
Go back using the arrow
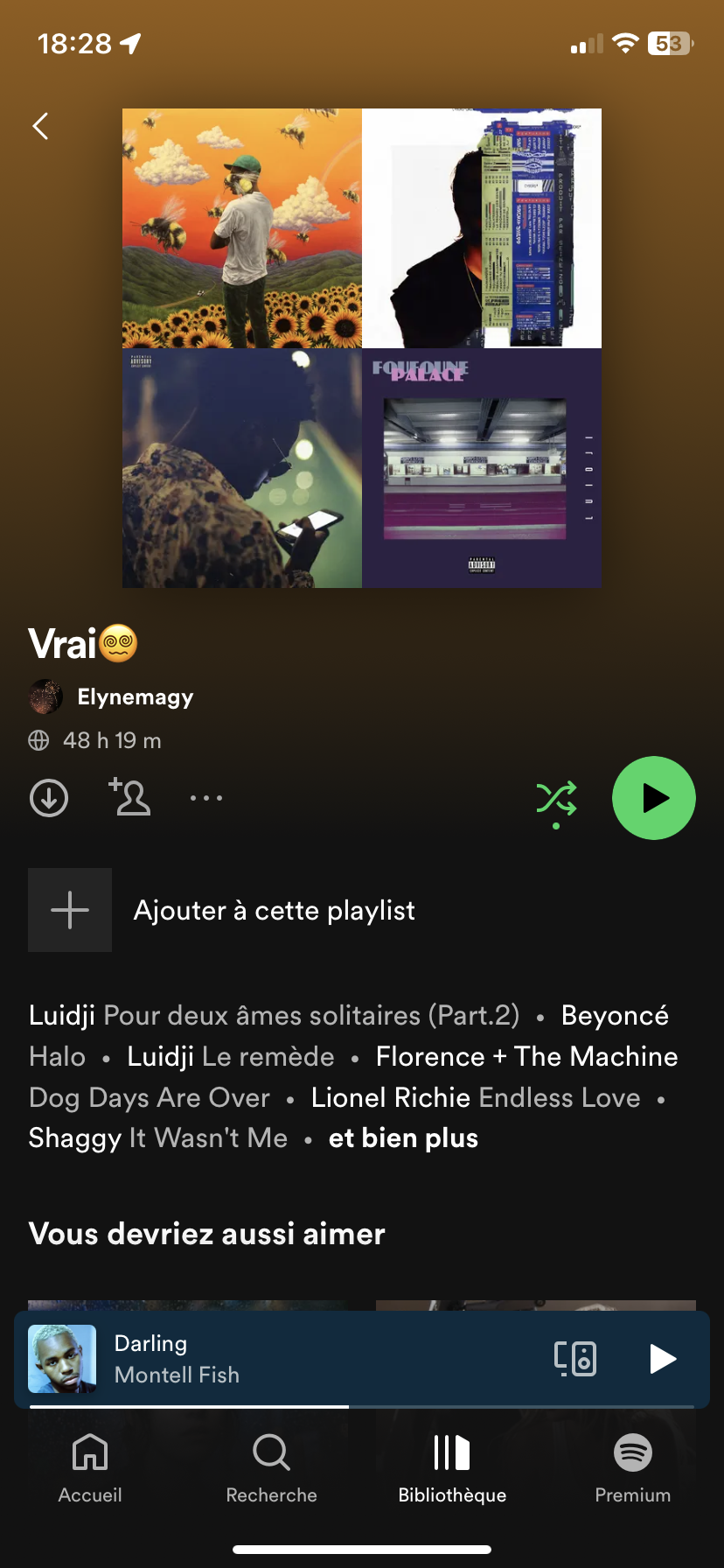[x=40, y=127]
